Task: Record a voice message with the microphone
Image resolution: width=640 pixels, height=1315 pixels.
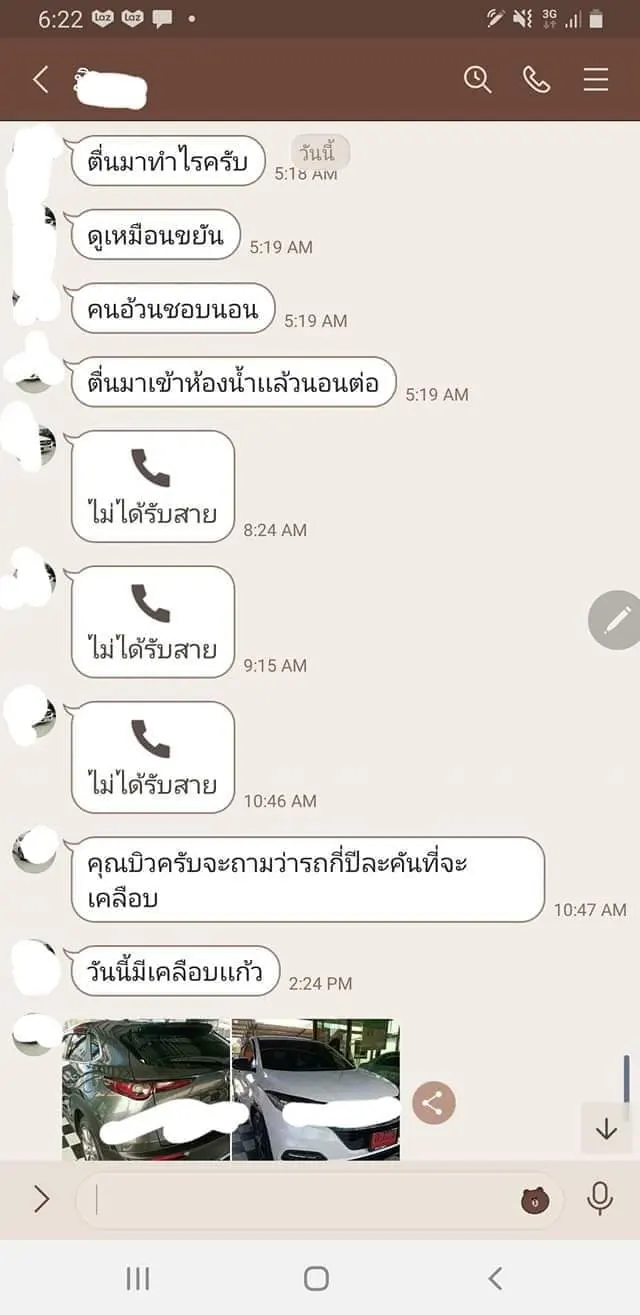Action: click(x=600, y=1198)
